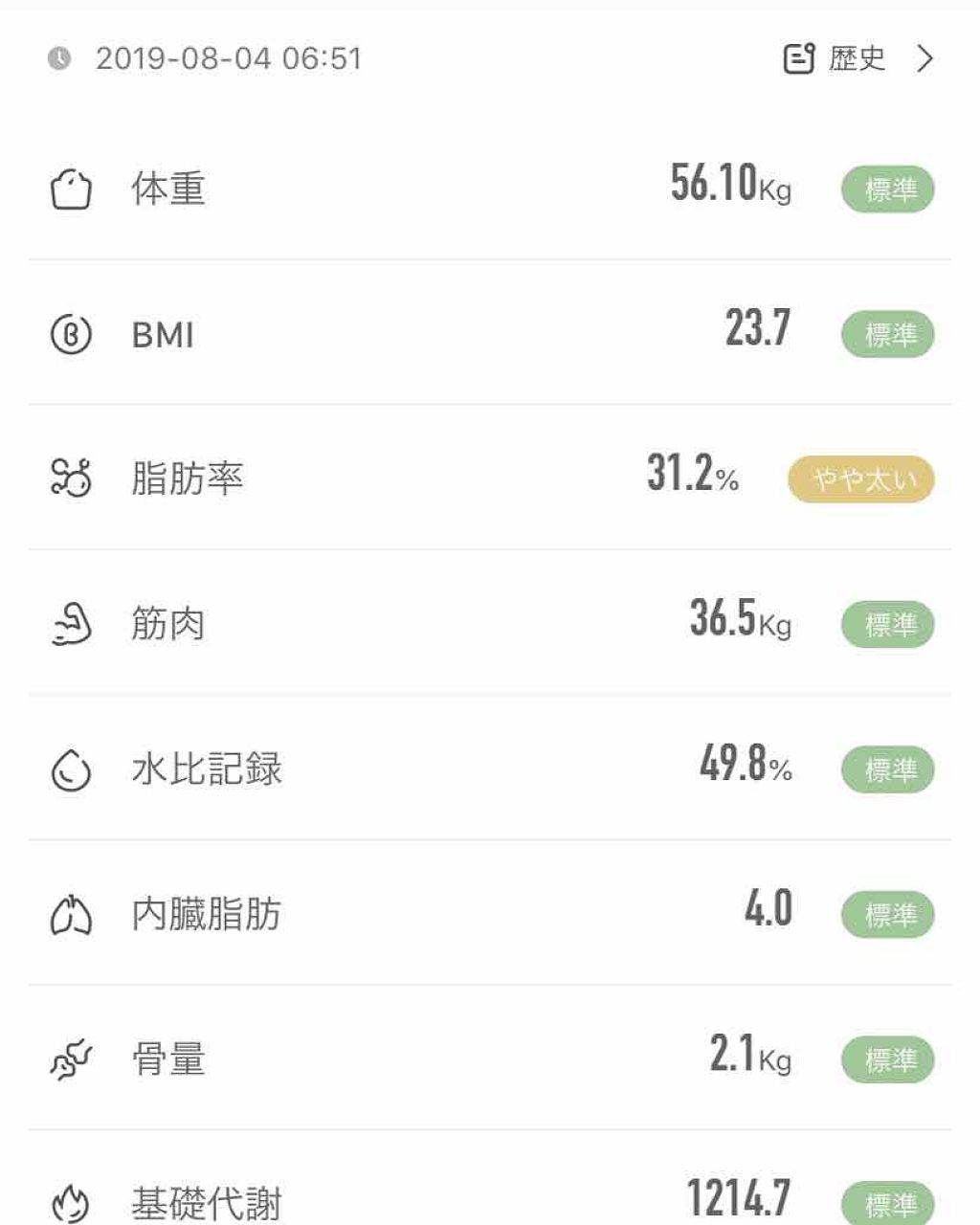
Task: Click the 2019-08-04 06:51 timestamp
Action: click(228, 59)
